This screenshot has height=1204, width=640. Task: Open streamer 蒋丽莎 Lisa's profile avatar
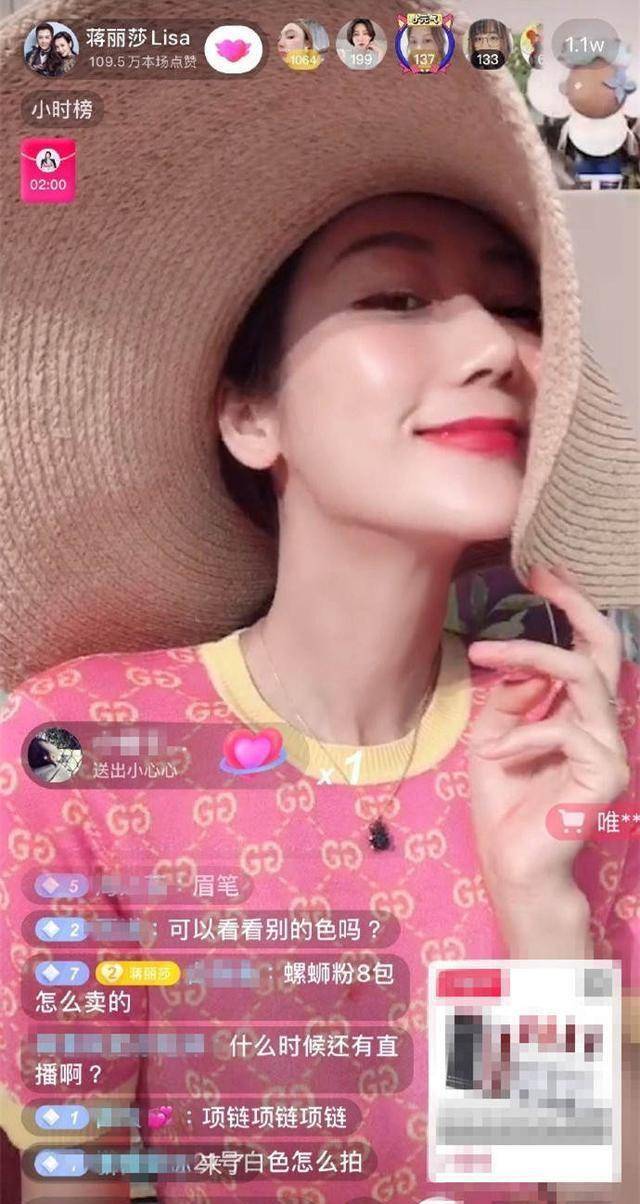coord(50,49)
